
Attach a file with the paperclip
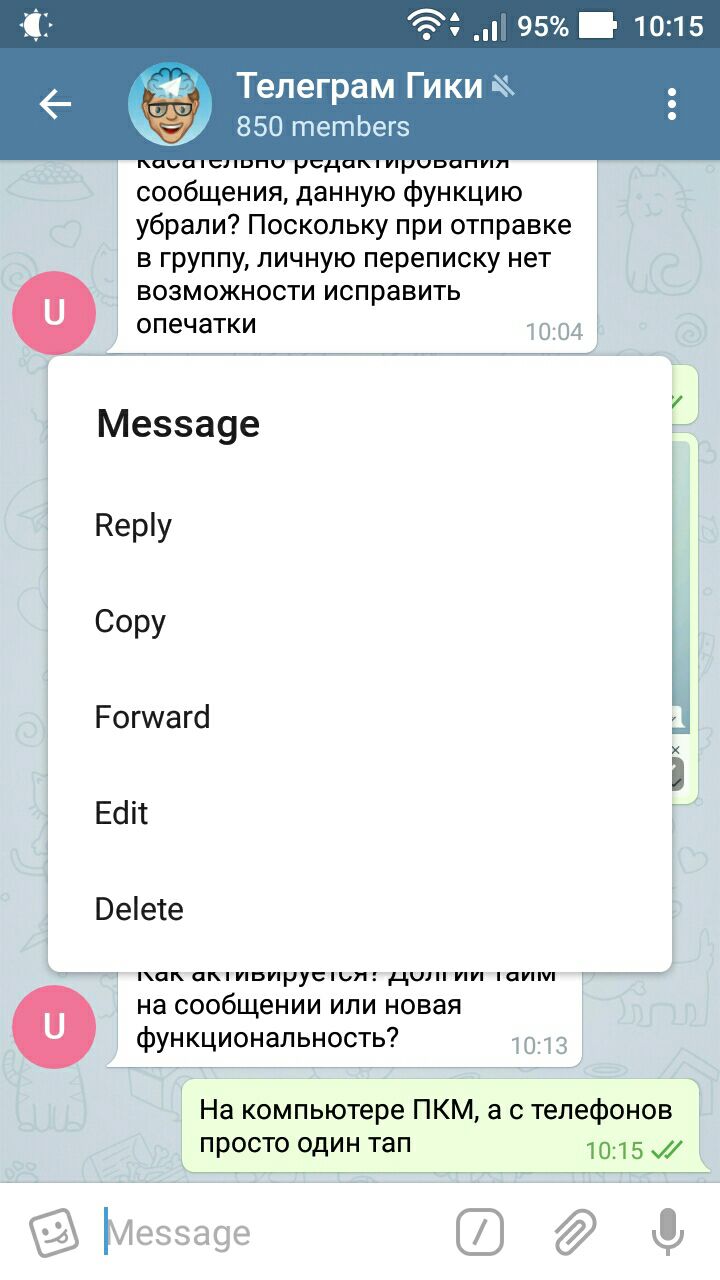click(575, 1232)
